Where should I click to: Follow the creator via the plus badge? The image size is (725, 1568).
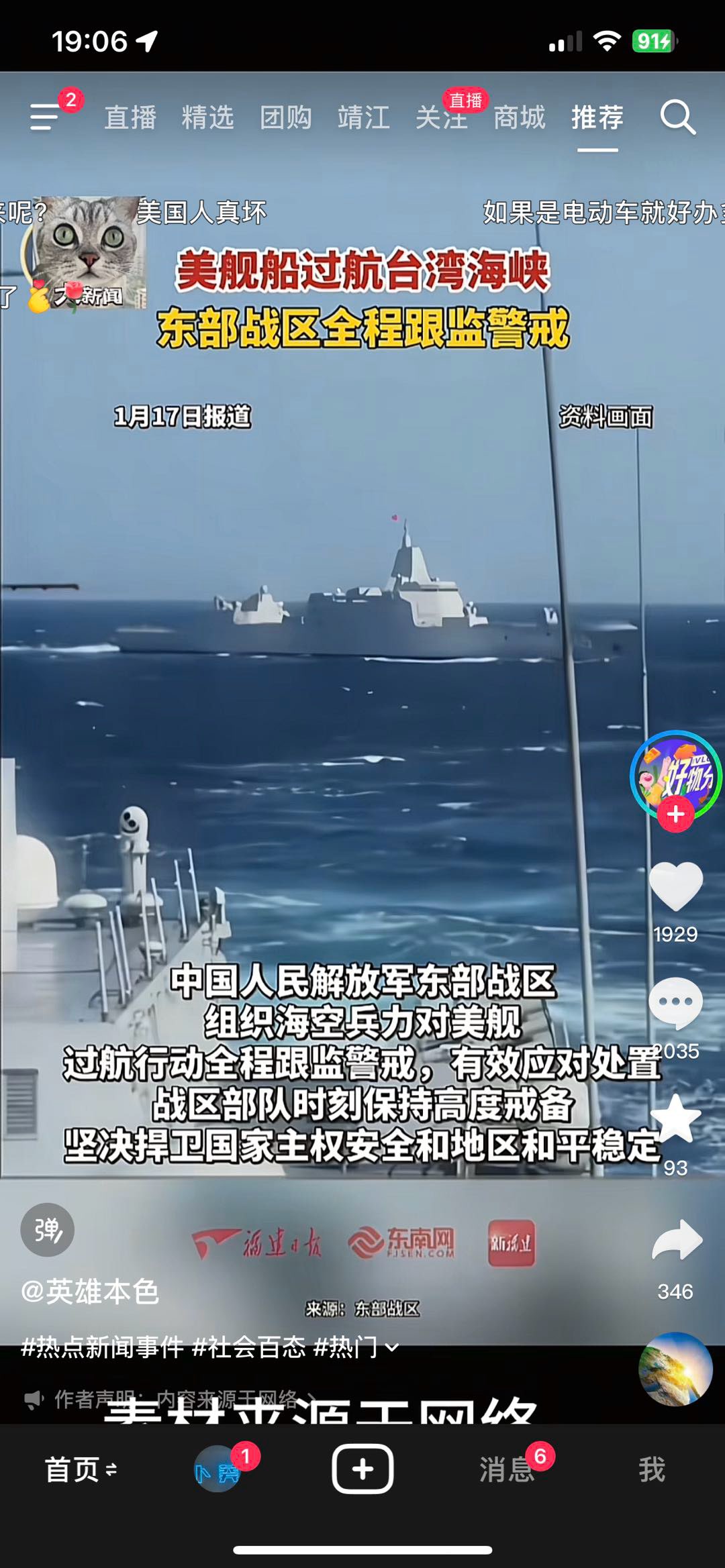coord(675,815)
